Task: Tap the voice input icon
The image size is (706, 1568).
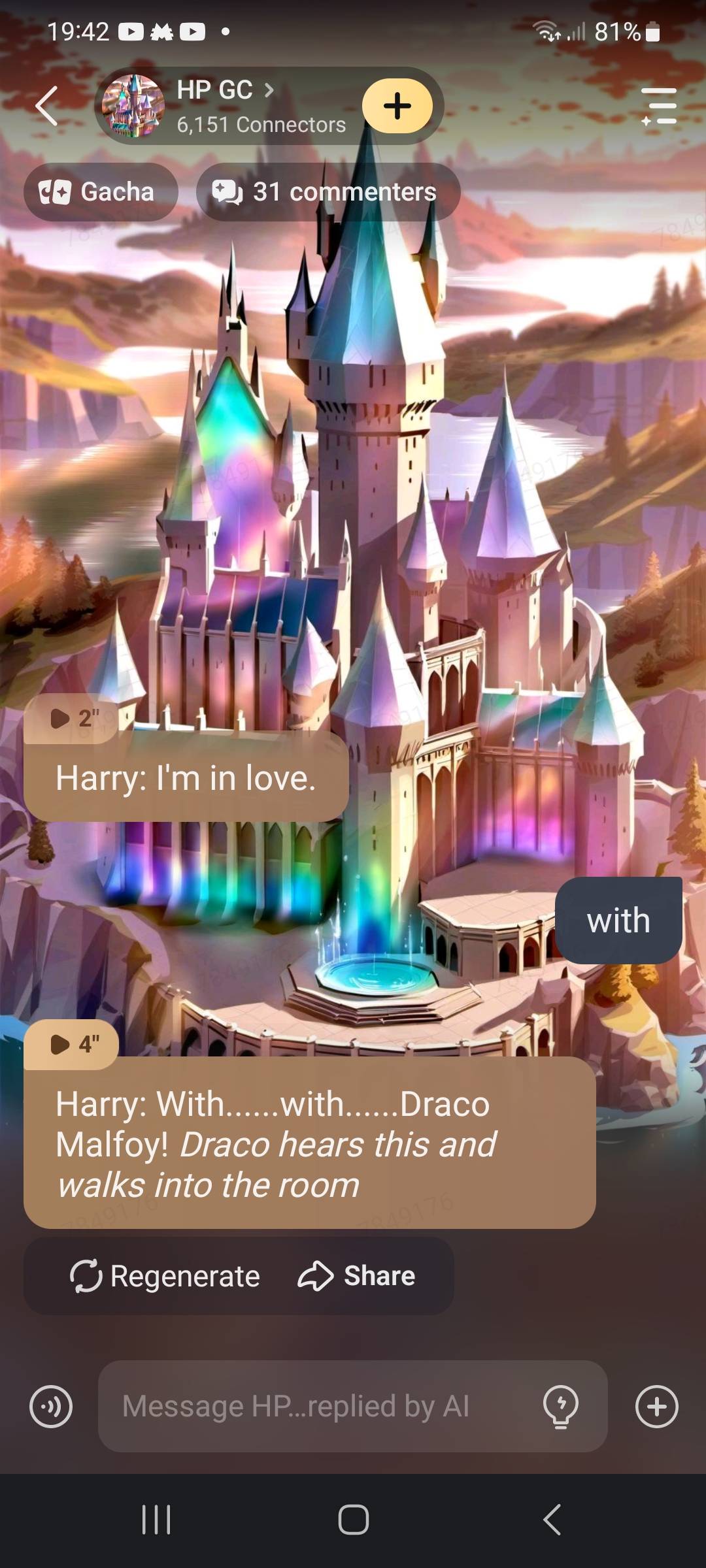Action: pyautogui.click(x=51, y=1407)
